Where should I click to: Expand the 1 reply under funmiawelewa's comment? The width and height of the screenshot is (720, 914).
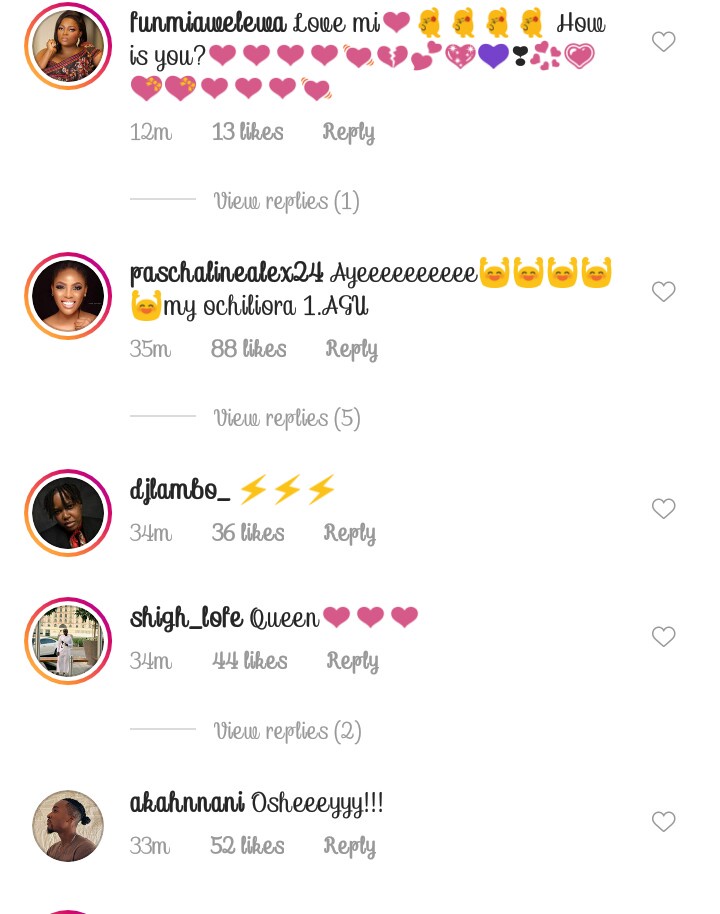pos(286,201)
